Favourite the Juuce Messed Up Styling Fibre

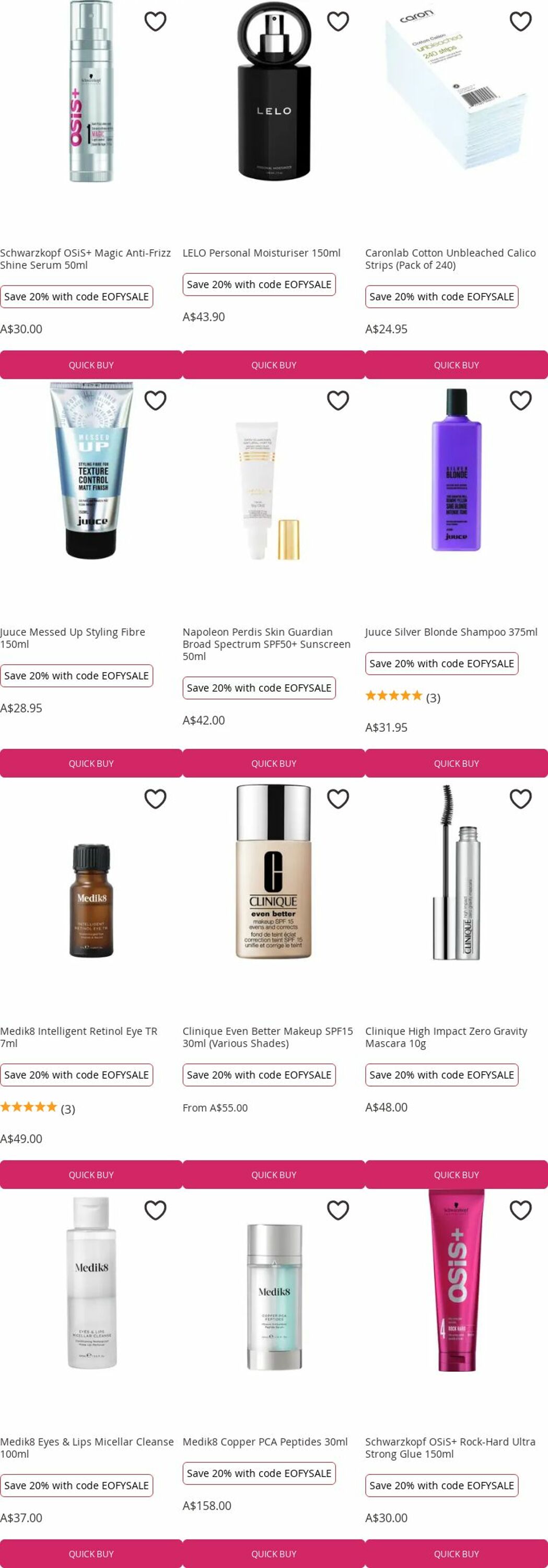[155, 400]
